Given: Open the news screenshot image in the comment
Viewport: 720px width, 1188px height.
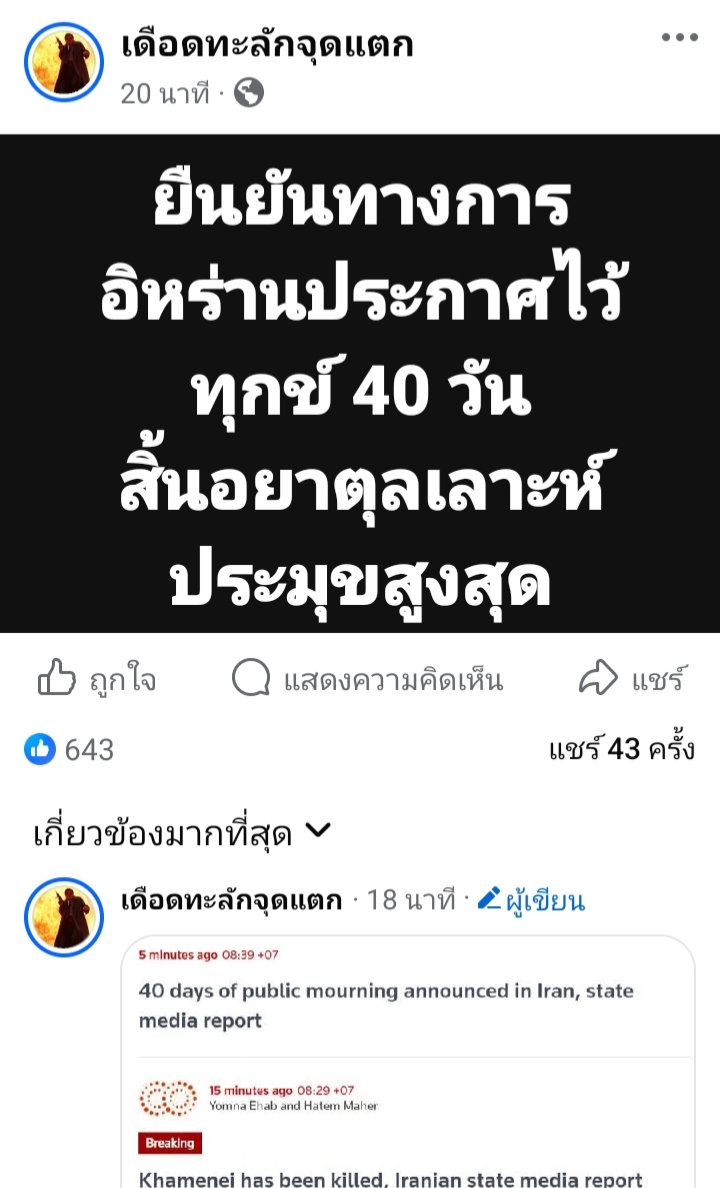Looking at the screenshot, I should [408, 1060].
